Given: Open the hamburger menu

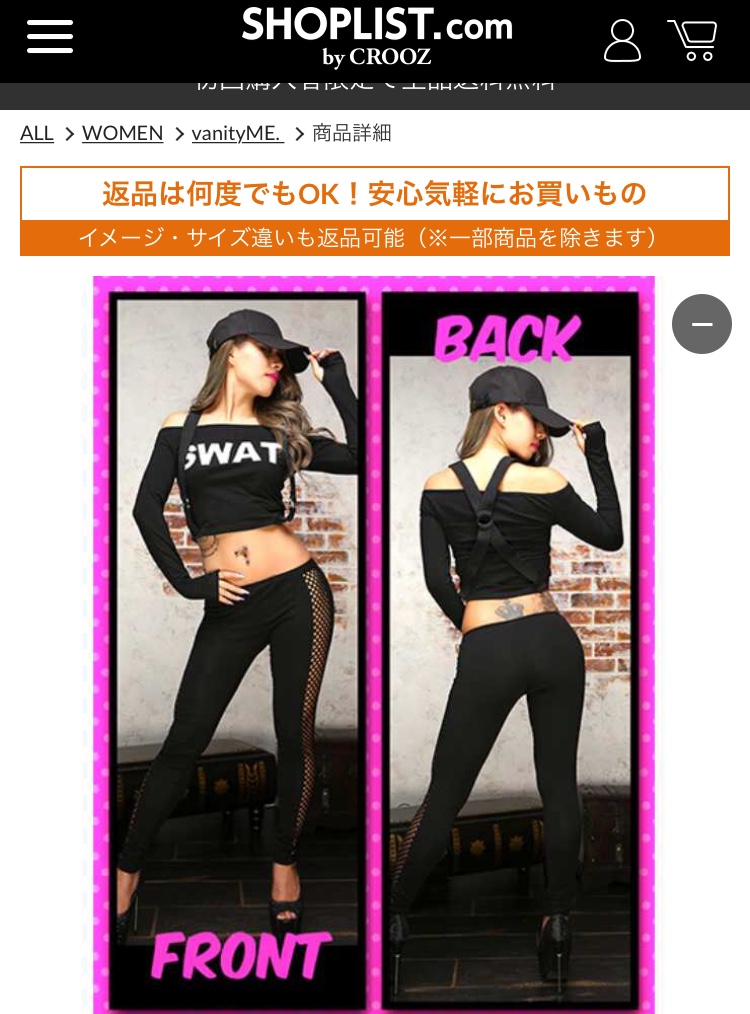Looking at the screenshot, I should pyautogui.click(x=50, y=37).
